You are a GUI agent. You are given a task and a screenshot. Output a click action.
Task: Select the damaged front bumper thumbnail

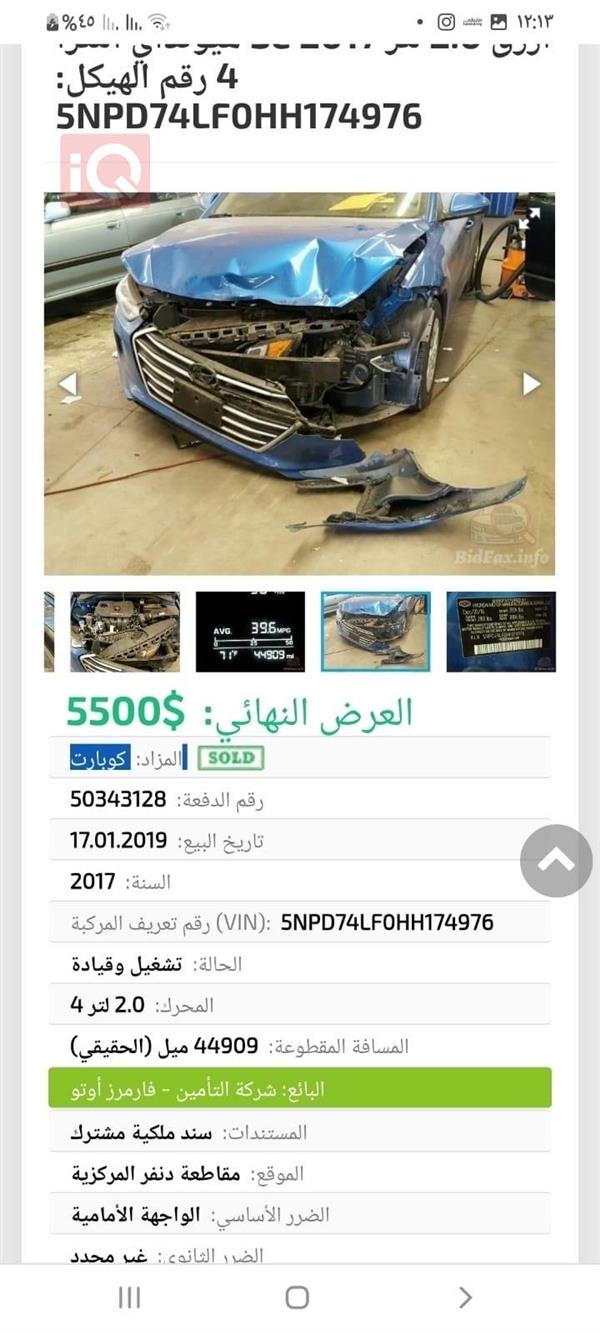[x=375, y=631]
